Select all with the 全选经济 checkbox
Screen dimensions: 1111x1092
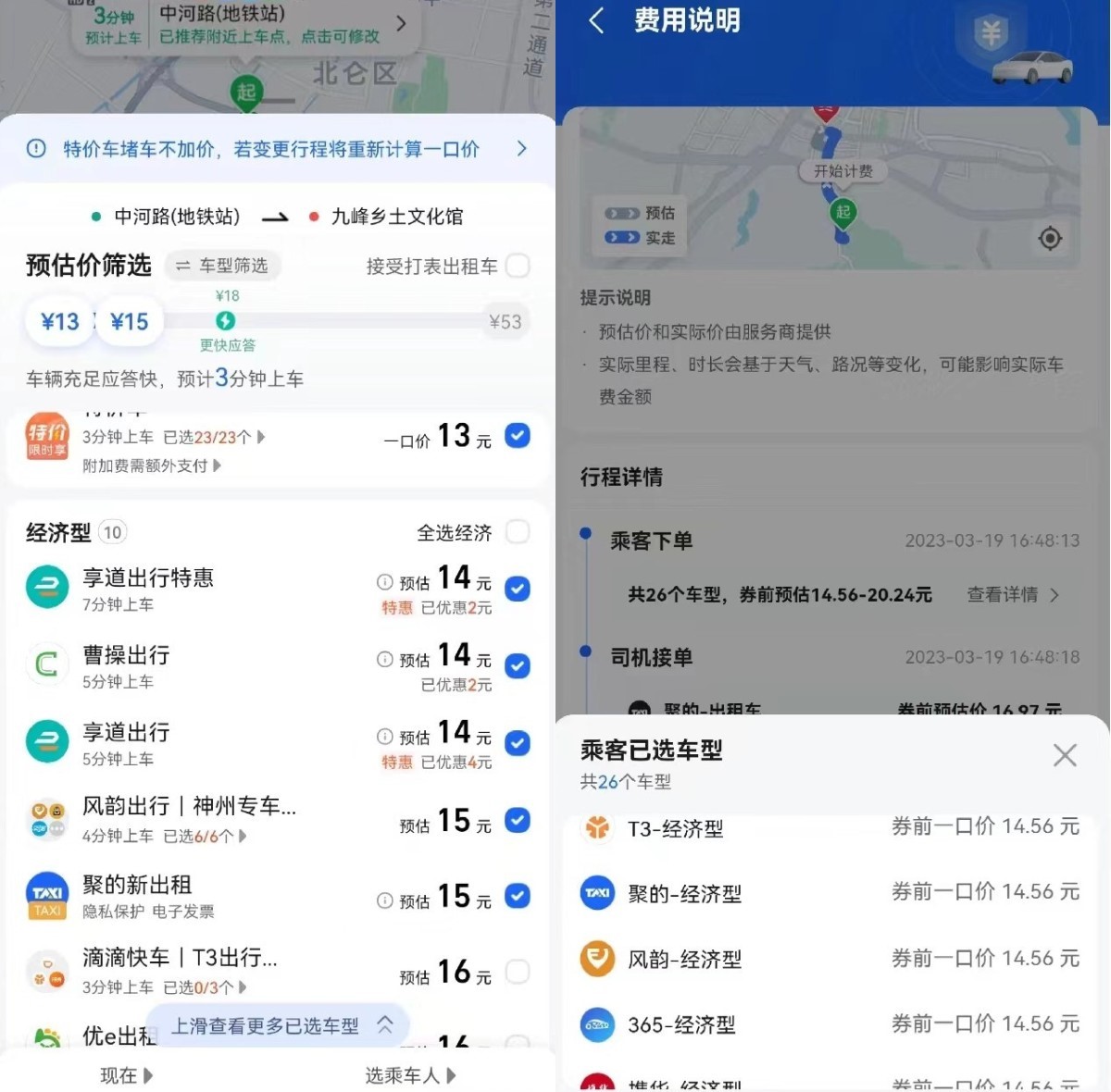click(x=518, y=532)
